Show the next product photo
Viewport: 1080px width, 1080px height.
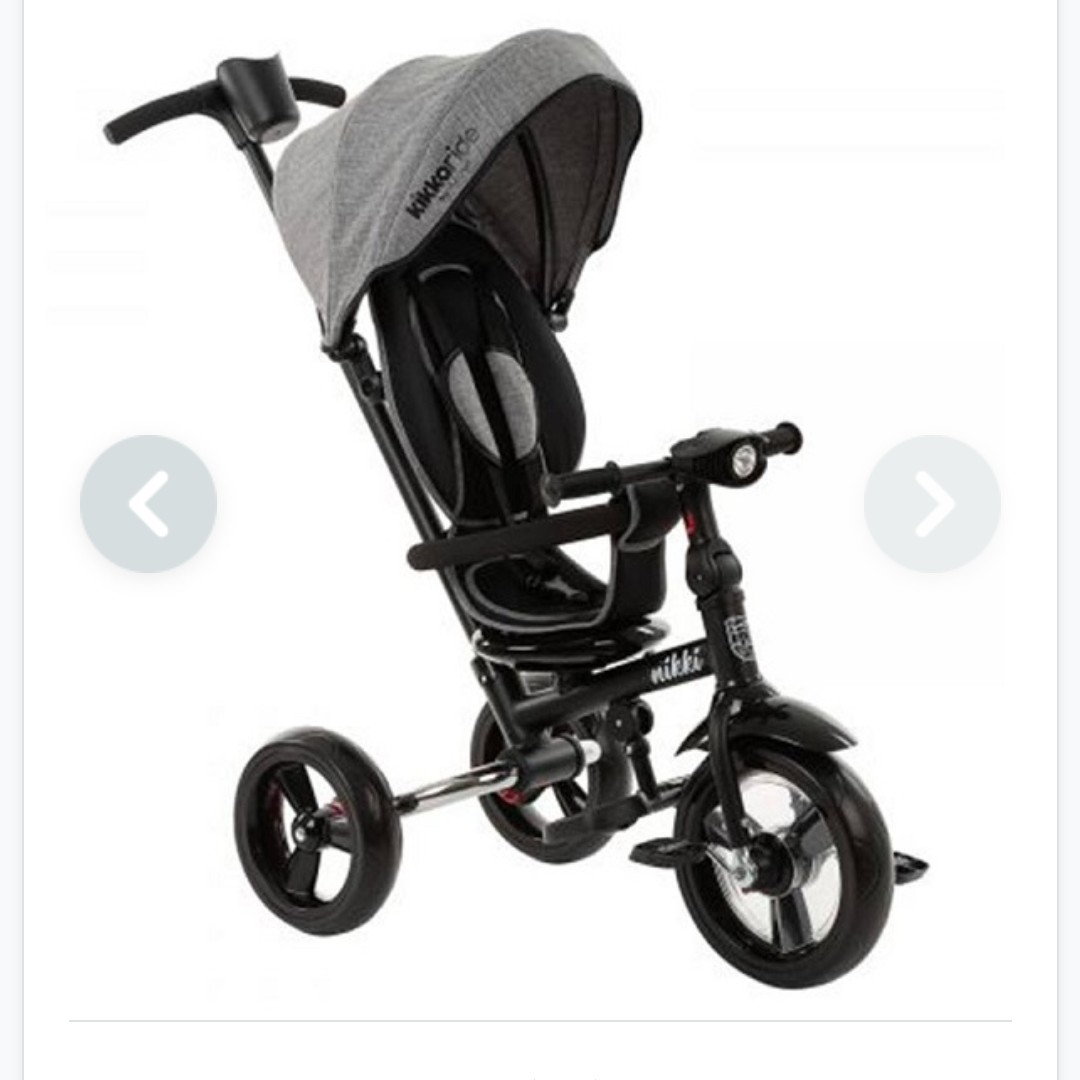pos(932,504)
